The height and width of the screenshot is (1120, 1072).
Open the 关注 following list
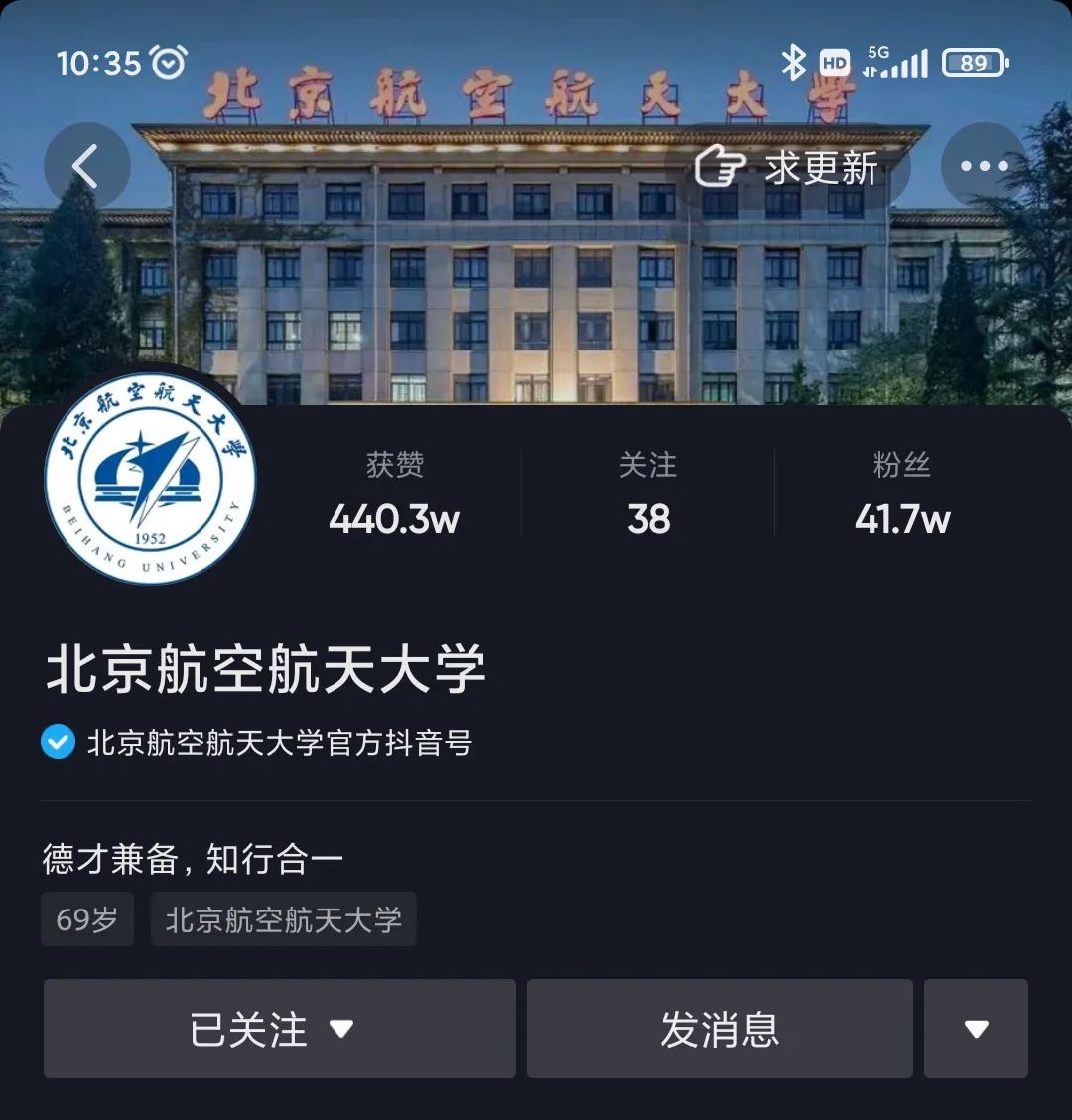click(648, 494)
